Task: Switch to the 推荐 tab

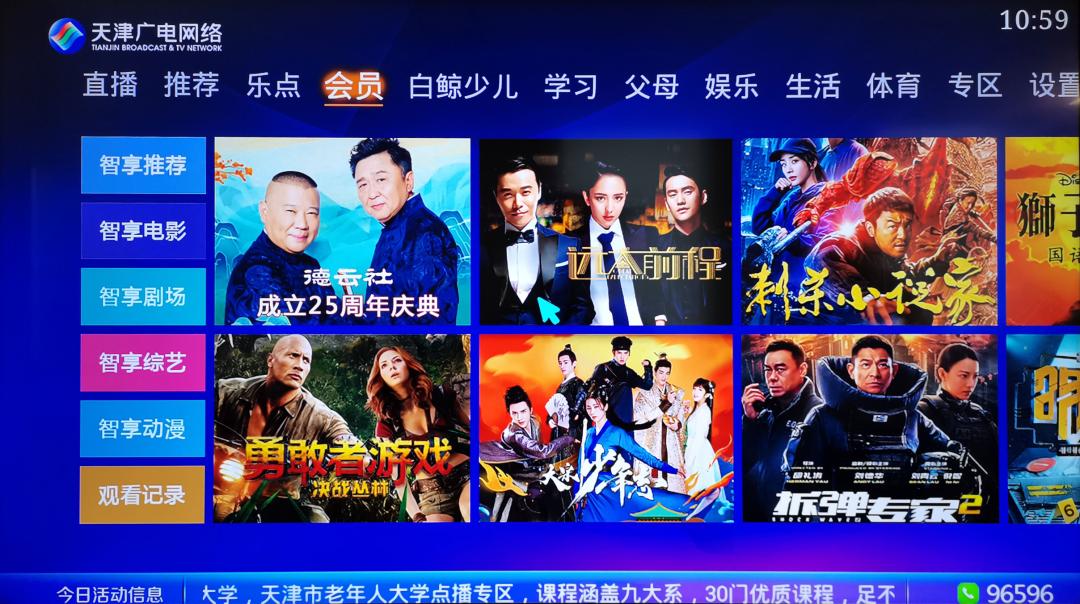Action: 191,85
